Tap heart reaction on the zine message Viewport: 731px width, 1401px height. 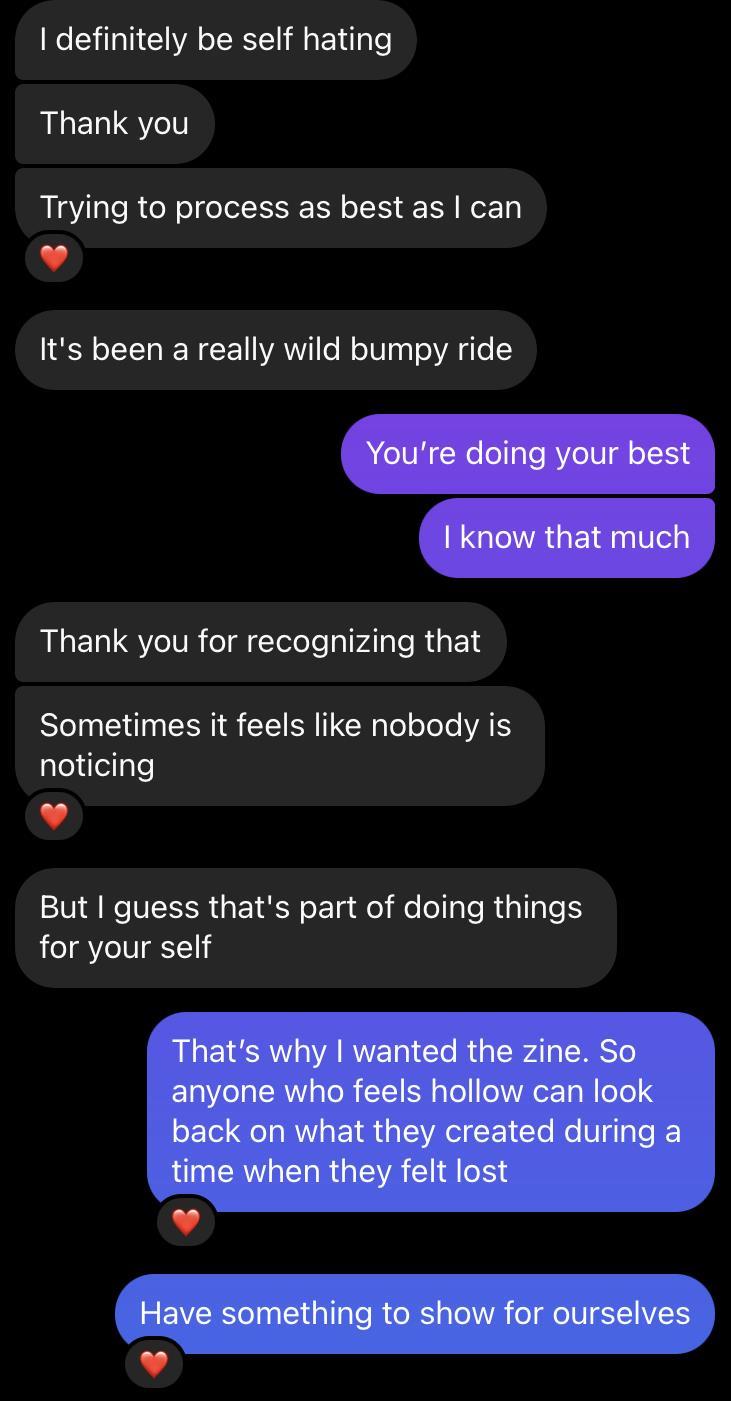tap(186, 1221)
